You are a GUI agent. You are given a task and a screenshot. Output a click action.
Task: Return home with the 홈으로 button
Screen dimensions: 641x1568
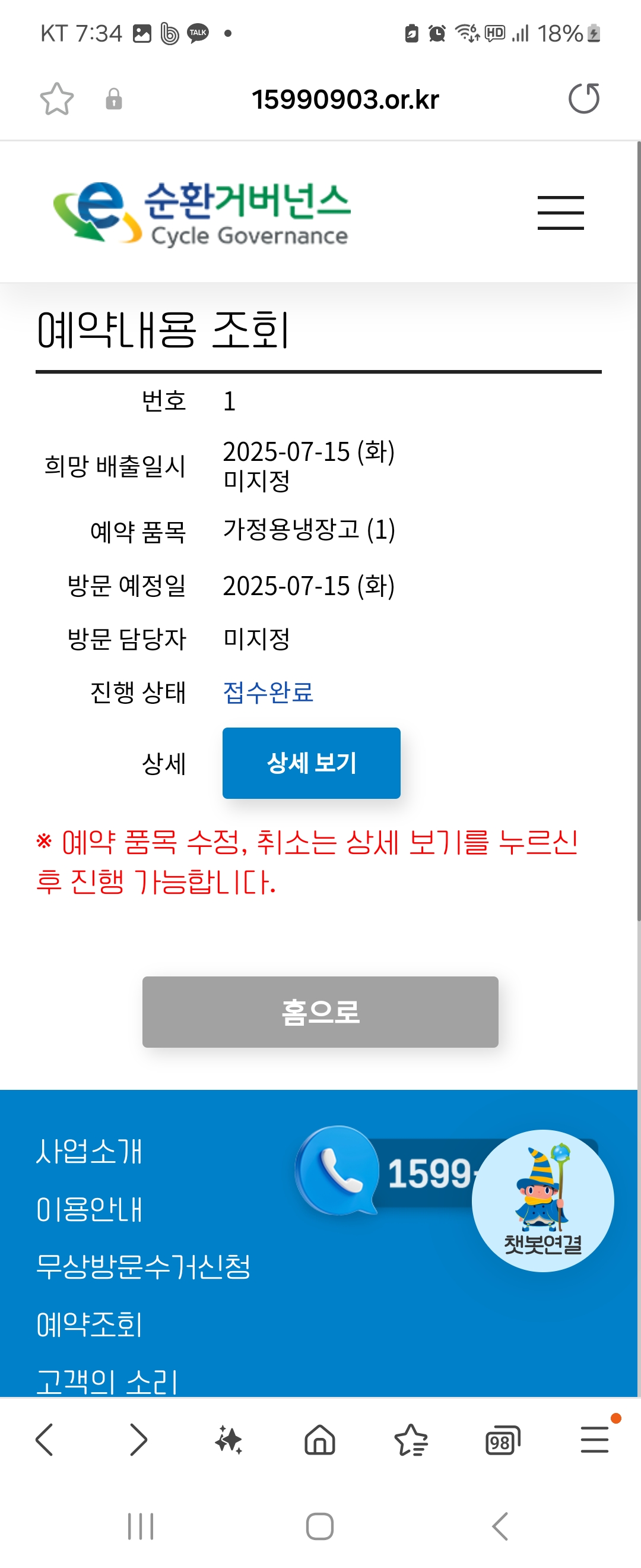coord(320,1011)
